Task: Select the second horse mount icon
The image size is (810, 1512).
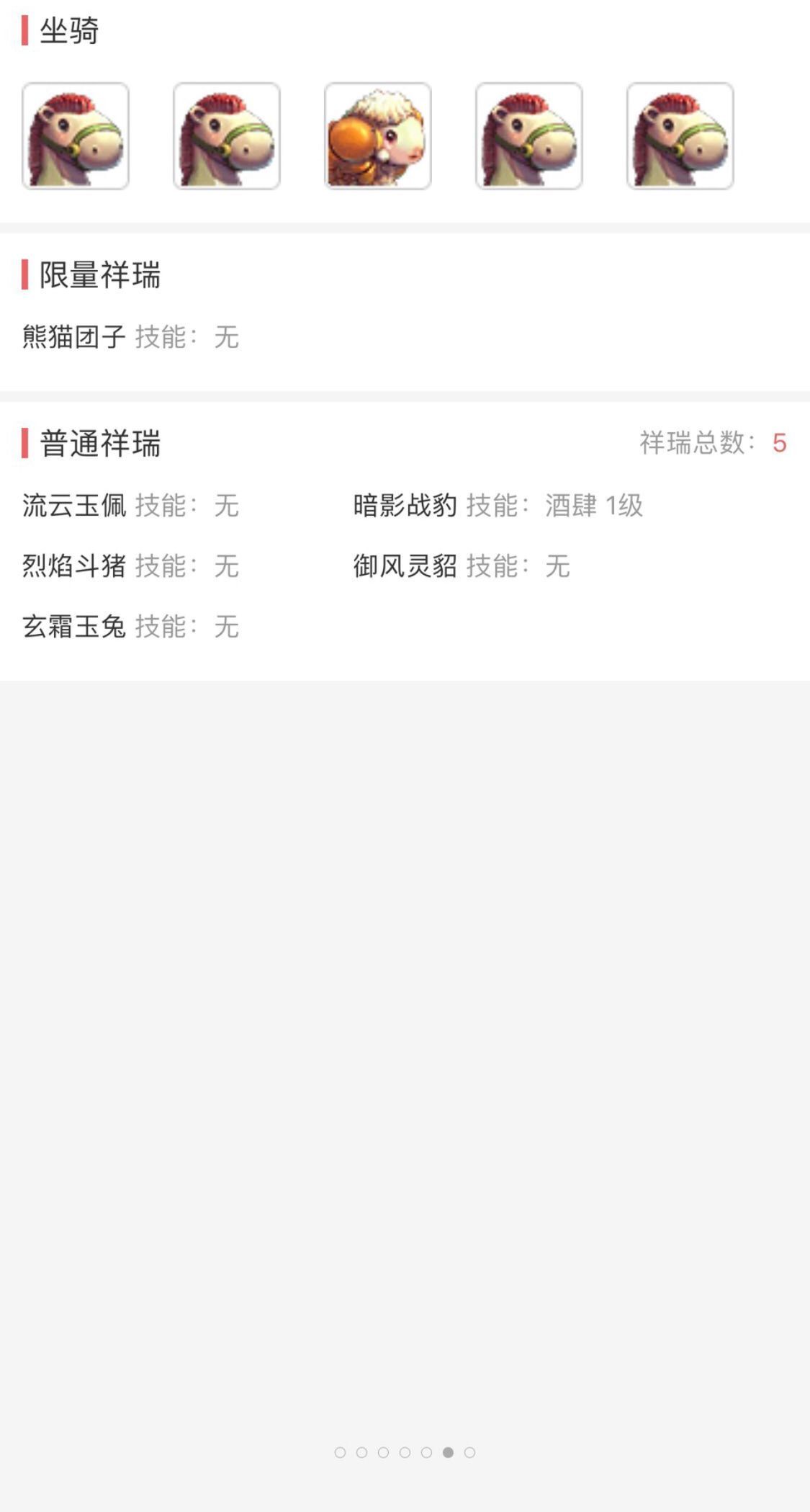Action: tap(228, 138)
